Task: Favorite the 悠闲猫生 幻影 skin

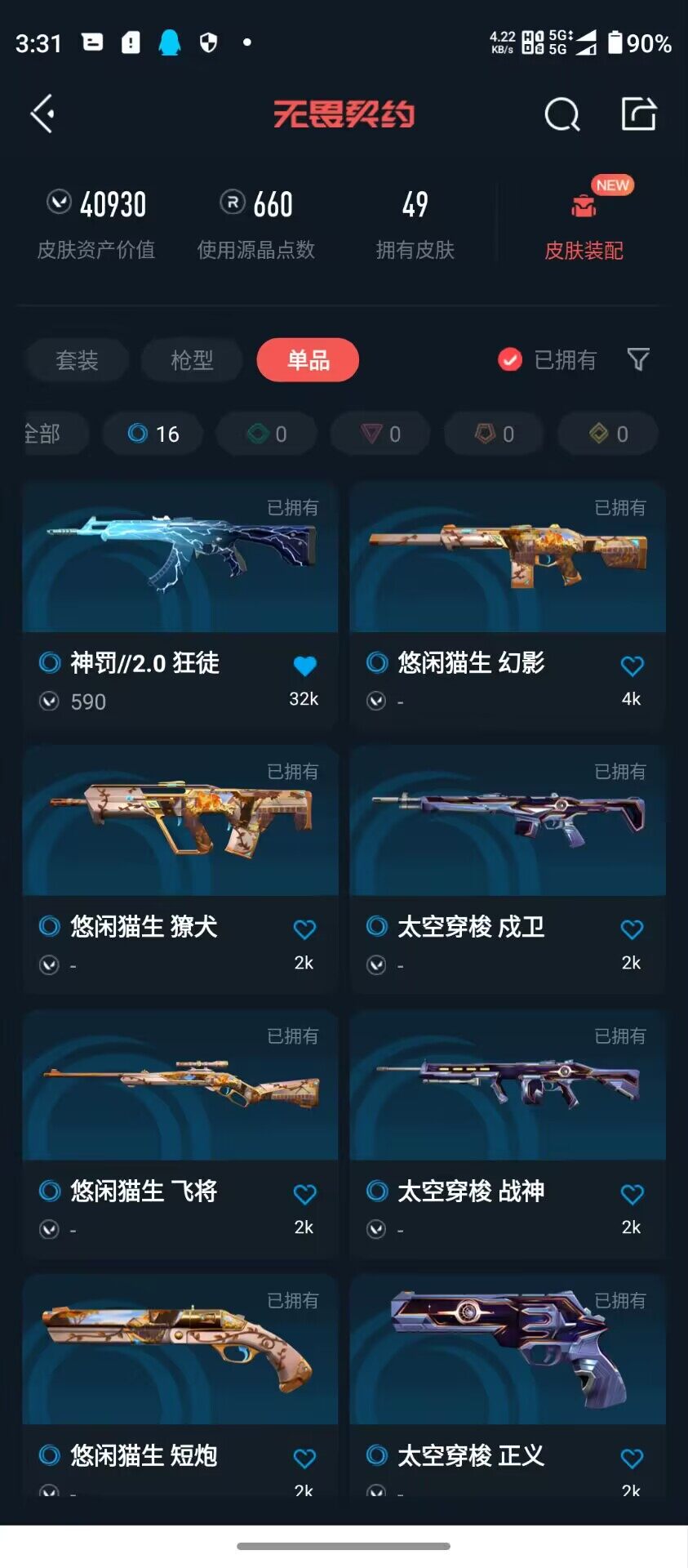Action: pyautogui.click(x=631, y=666)
